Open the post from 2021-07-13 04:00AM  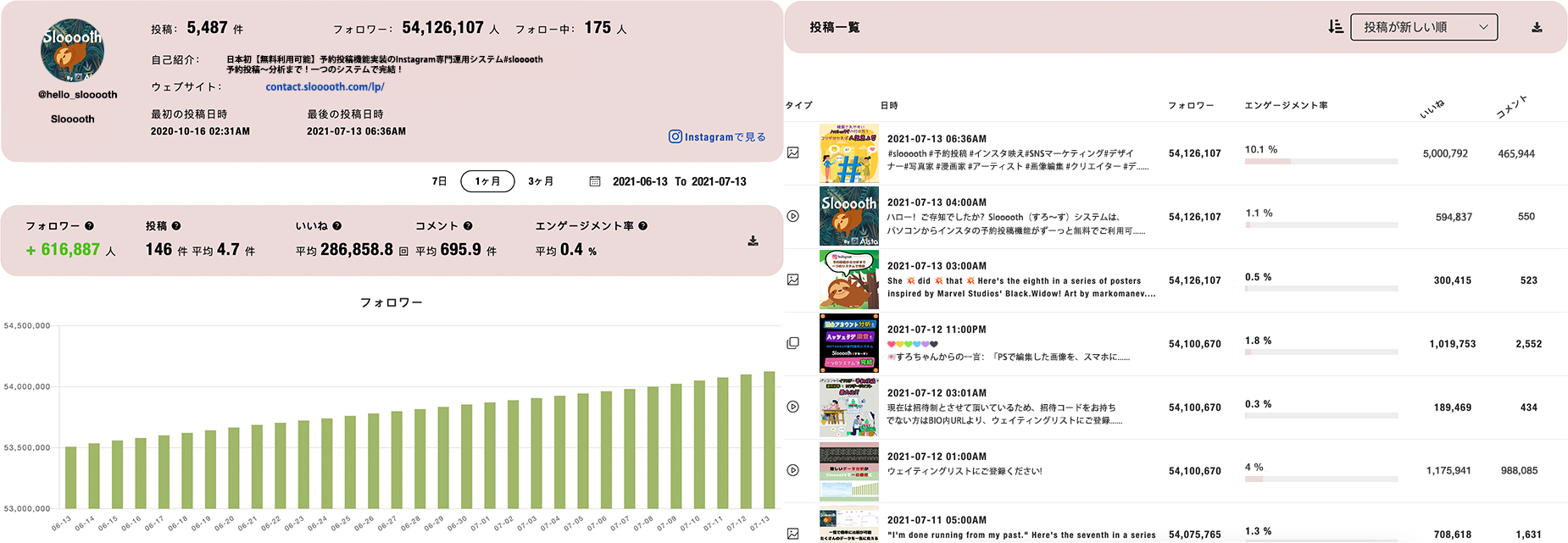pyautogui.click(x=849, y=217)
